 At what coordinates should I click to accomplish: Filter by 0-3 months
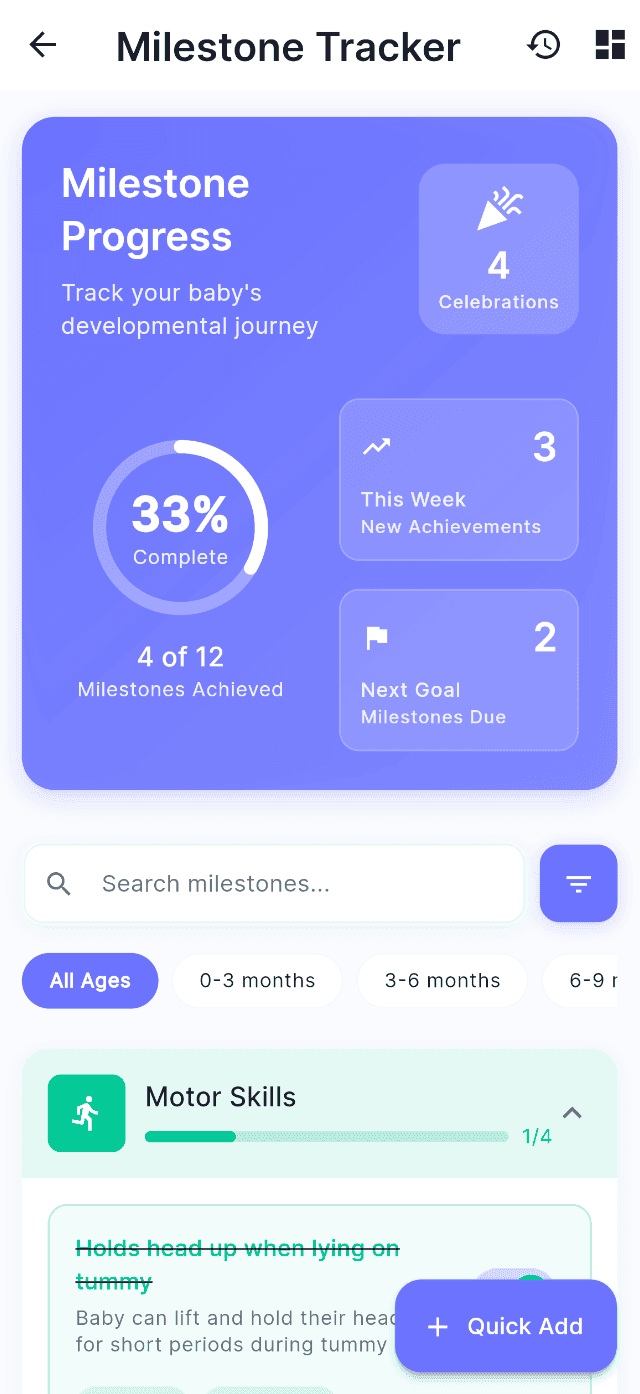[257, 981]
